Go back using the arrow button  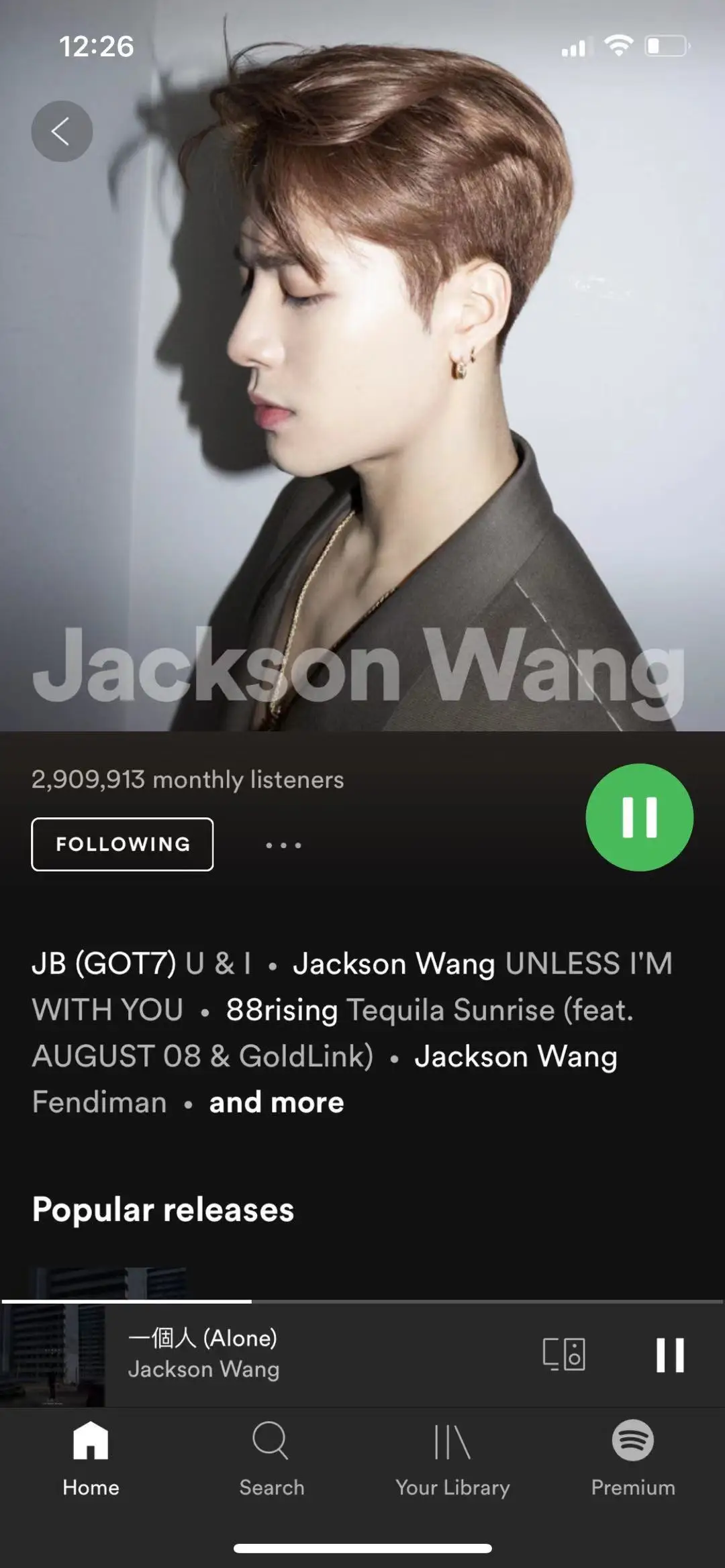pyautogui.click(x=62, y=131)
